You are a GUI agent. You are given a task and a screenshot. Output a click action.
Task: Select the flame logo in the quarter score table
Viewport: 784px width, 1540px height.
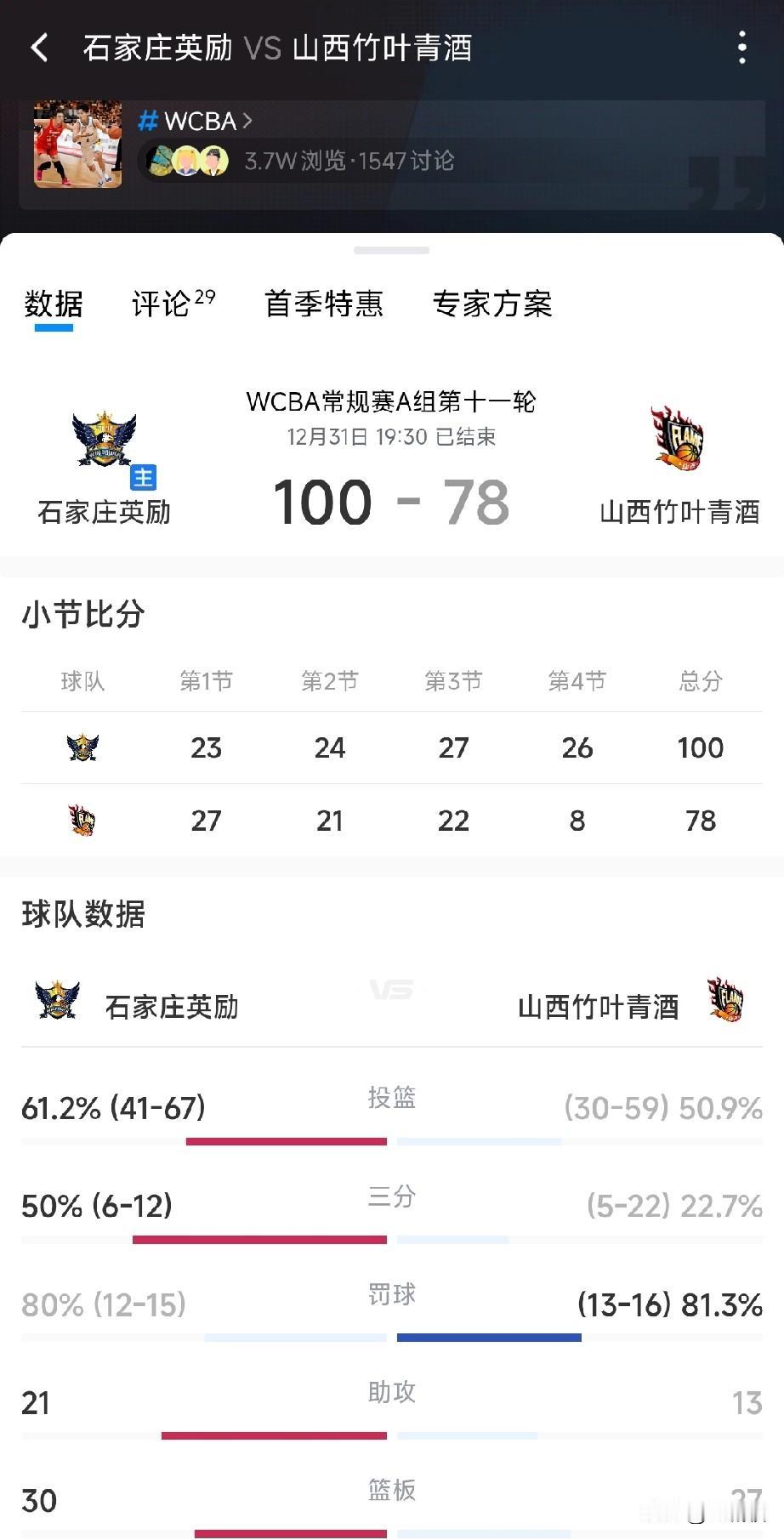tap(82, 820)
